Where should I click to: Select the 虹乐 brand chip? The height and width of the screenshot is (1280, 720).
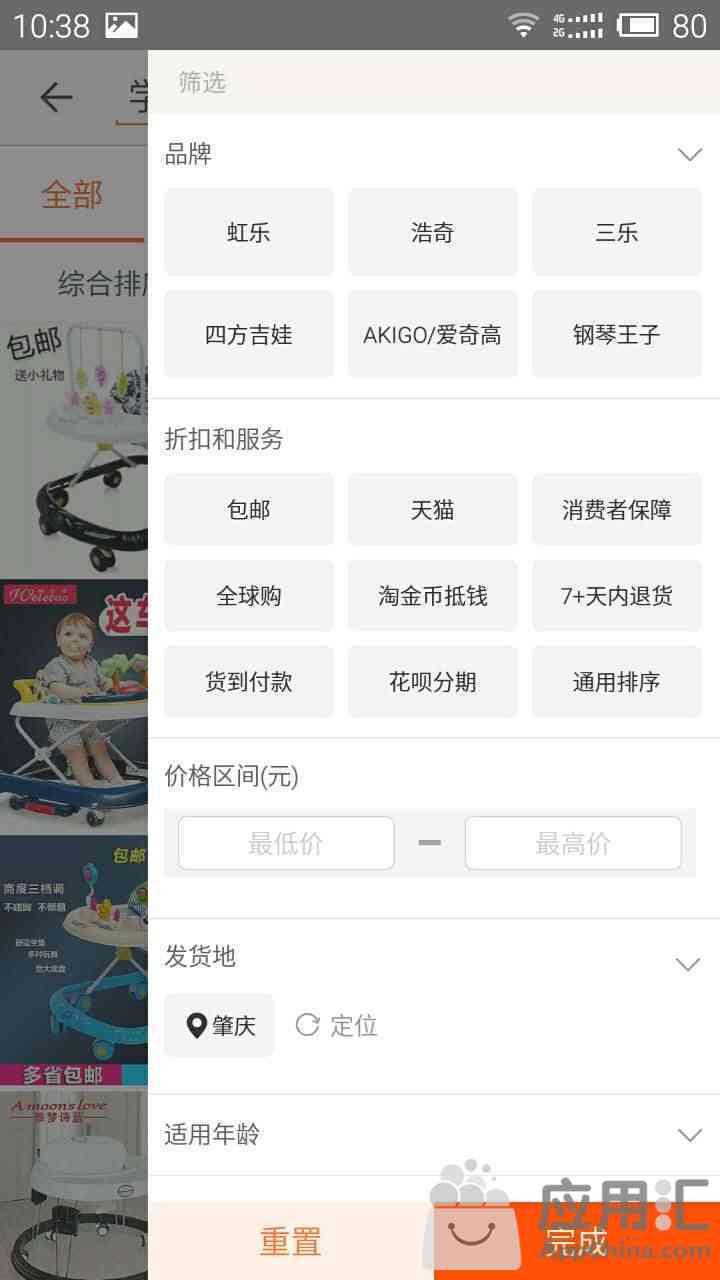[249, 232]
